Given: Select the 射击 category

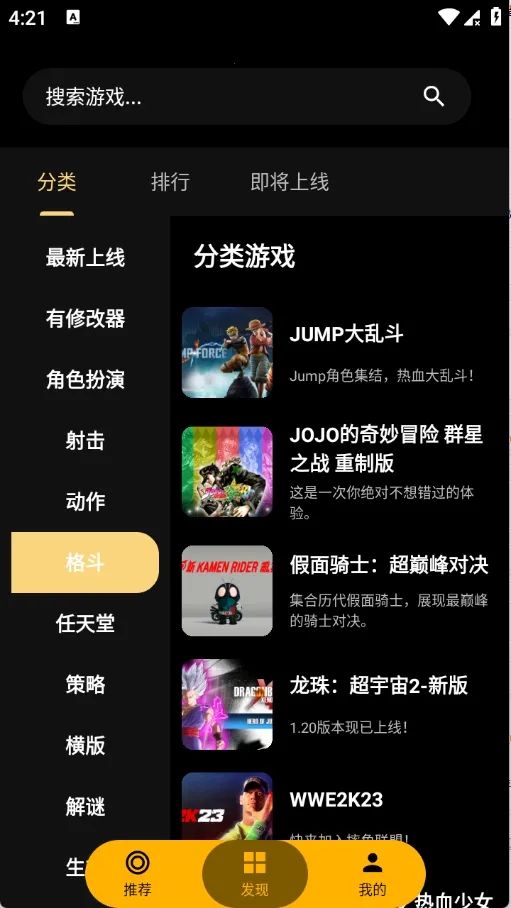Looking at the screenshot, I should pos(85,441).
